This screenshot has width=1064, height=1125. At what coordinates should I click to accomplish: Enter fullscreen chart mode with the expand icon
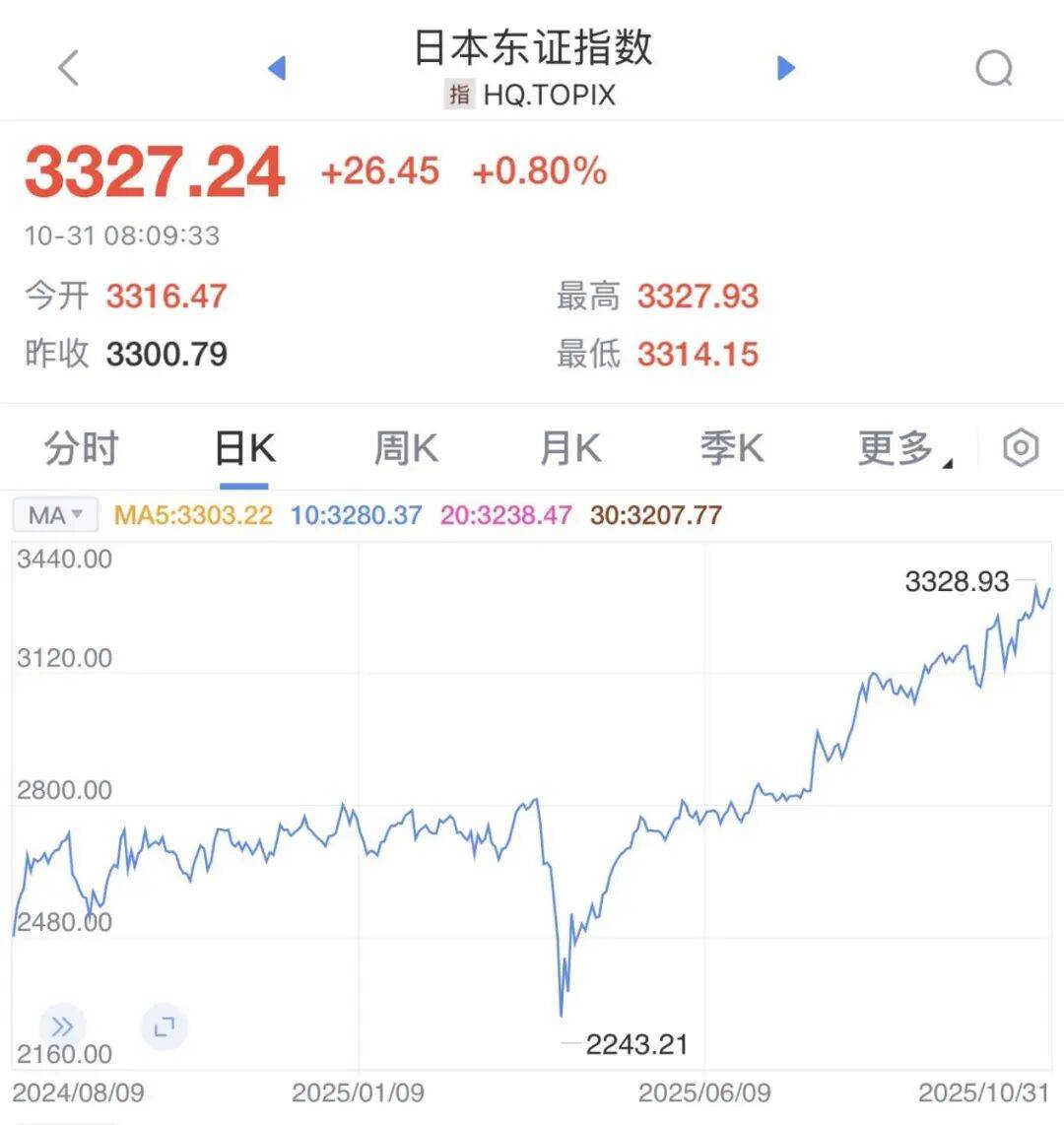click(165, 1026)
